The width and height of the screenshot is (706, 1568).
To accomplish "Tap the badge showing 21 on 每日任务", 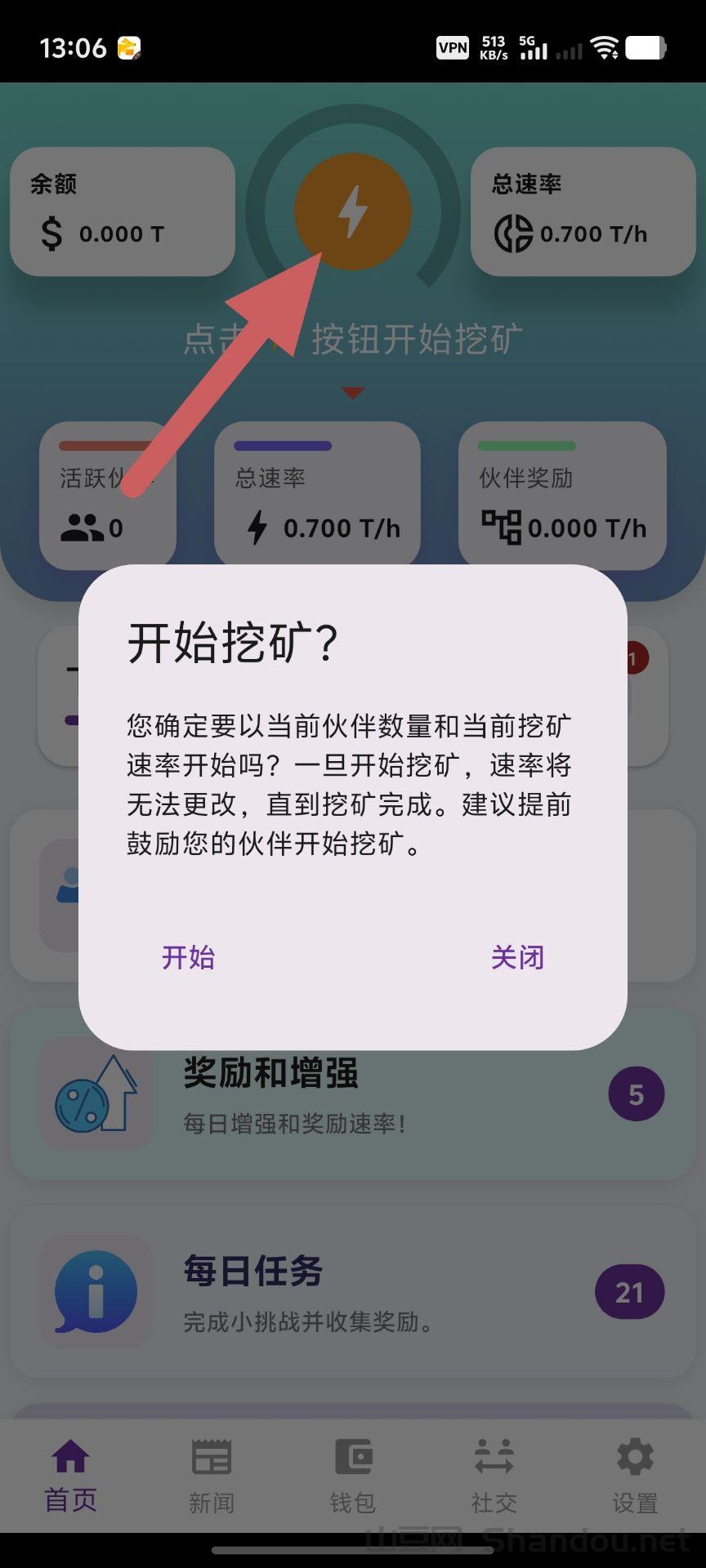I will point(630,1293).
